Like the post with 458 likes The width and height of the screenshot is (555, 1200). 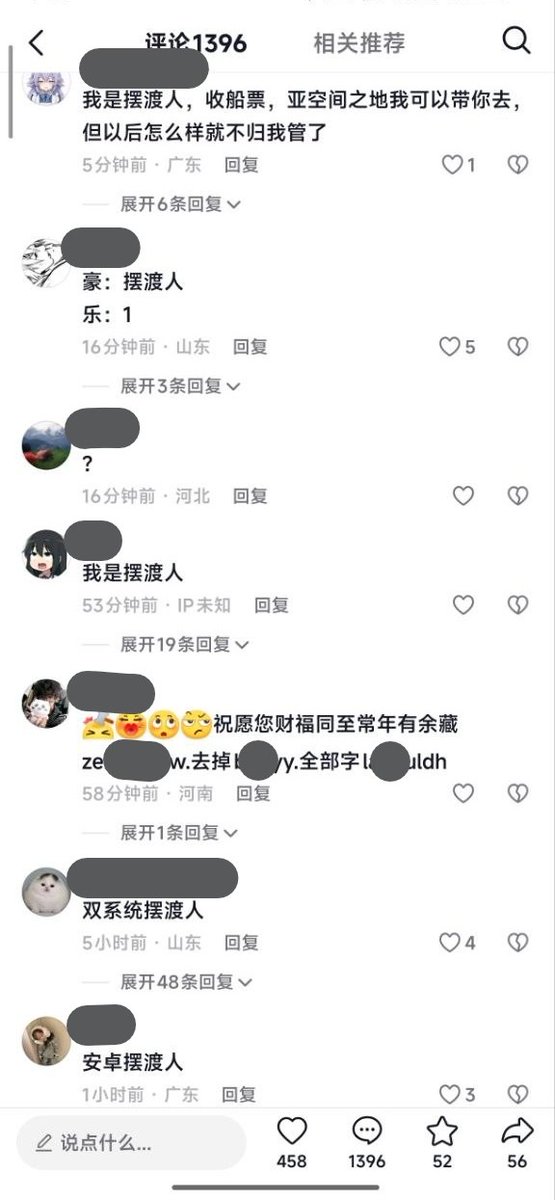[291, 1131]
